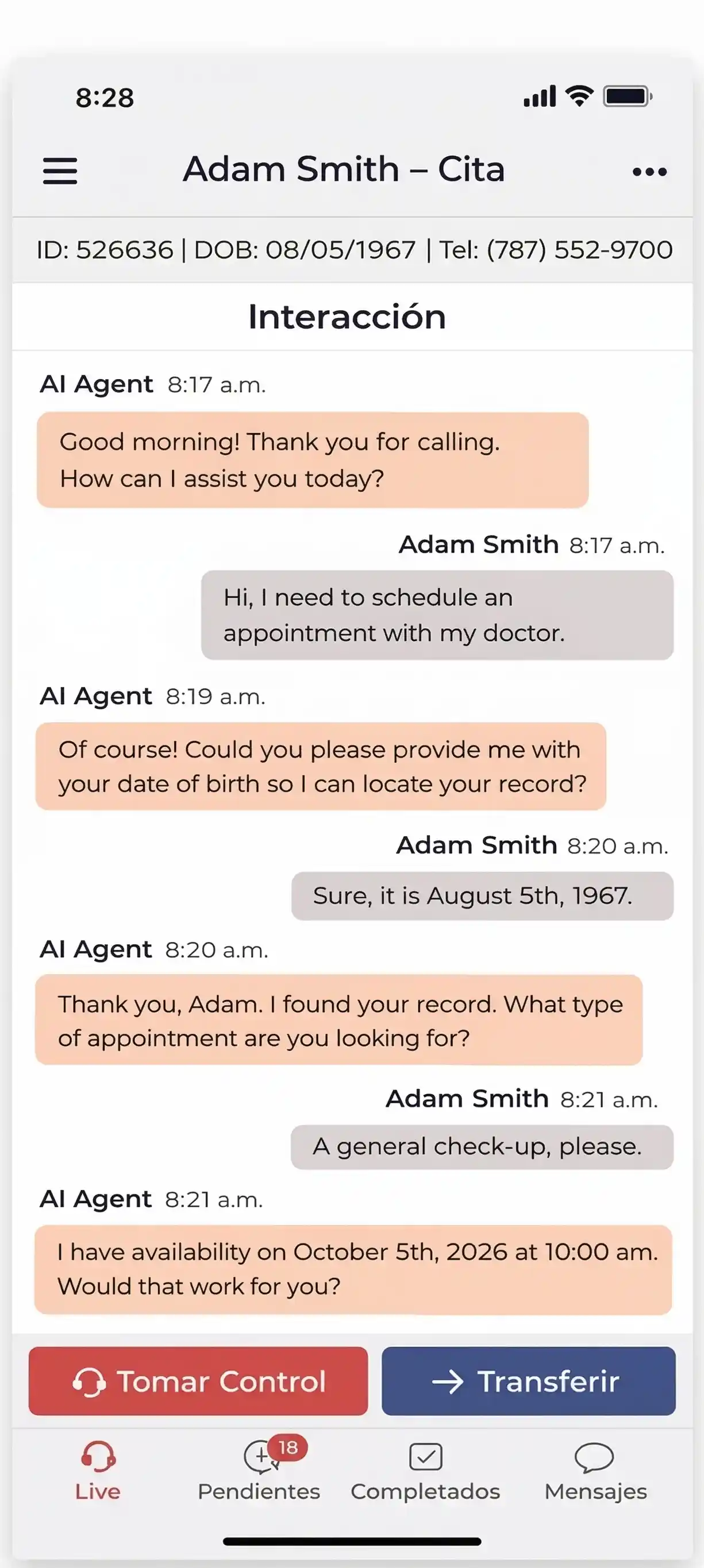Screen dimensions: 704x1568
Task: Transfer the call with Transferir
Action: (528, 1381)
